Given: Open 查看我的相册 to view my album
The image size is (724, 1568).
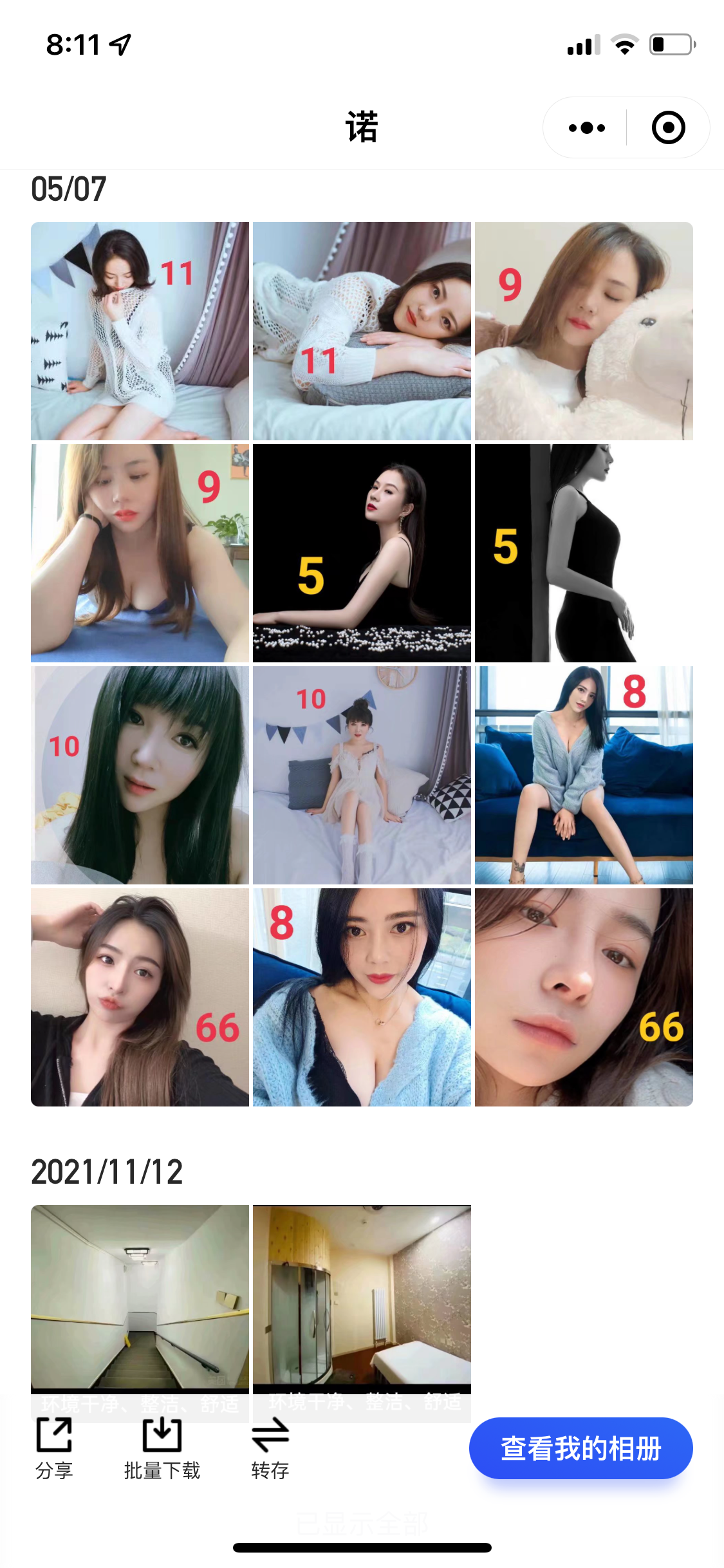Looking at the screenshot, I should point(579,1448).
